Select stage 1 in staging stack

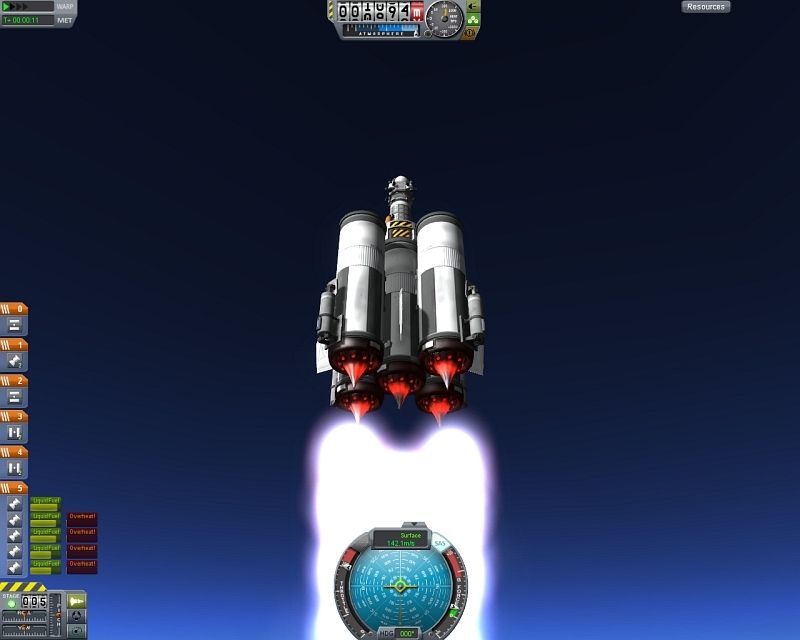[x=14, y=344]
